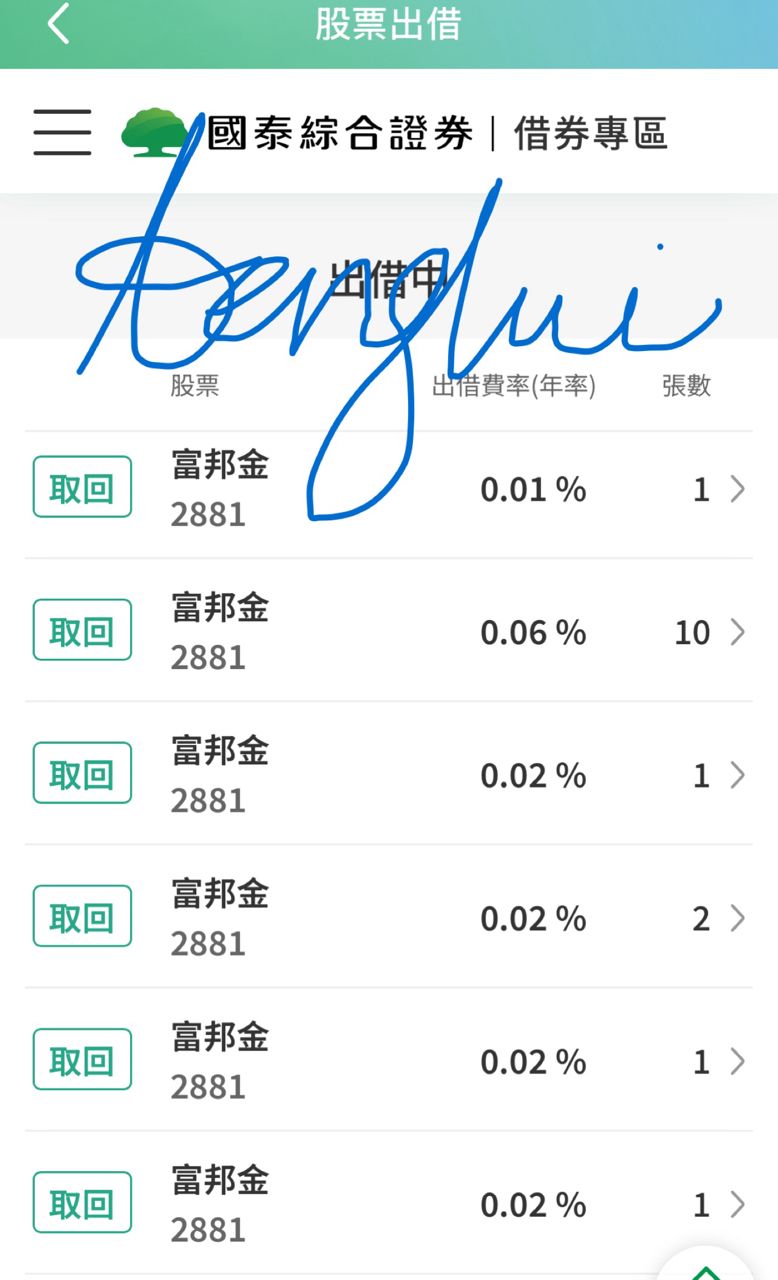This screenshot has height=1280, width=778.
Task: Switch to the 出借中 tab
Action: (x=389, y=278)
